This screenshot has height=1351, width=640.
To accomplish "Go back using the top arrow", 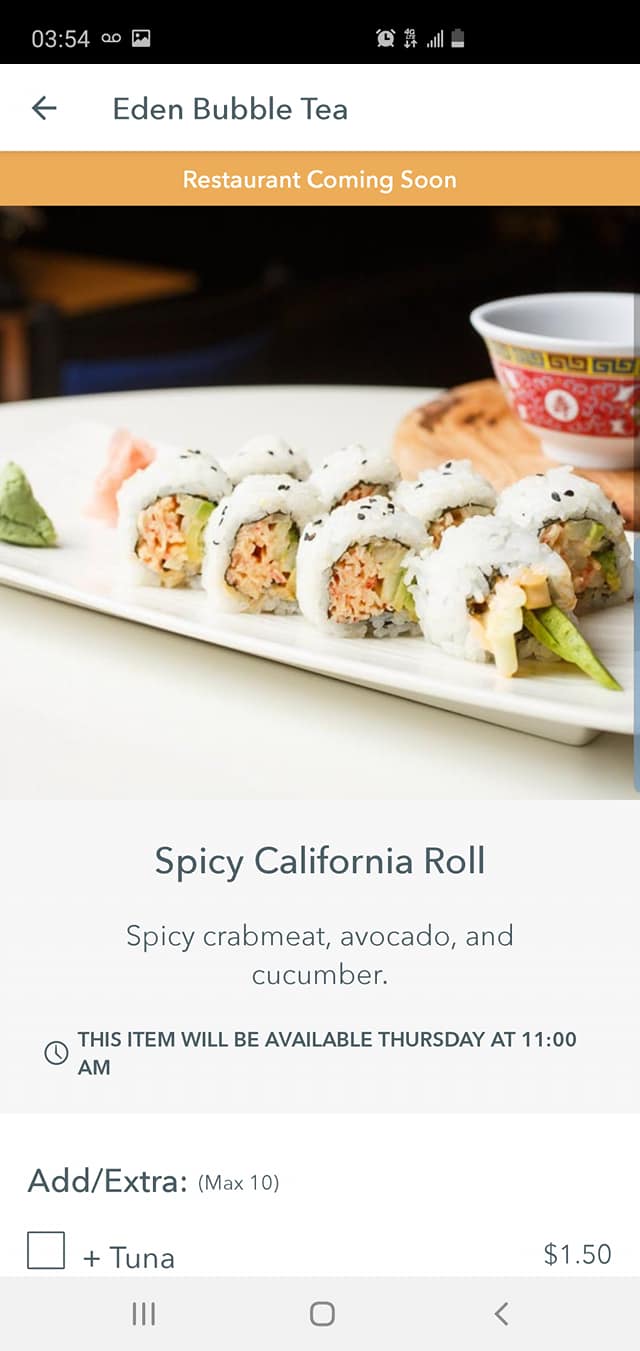I will tap(44, 108).
